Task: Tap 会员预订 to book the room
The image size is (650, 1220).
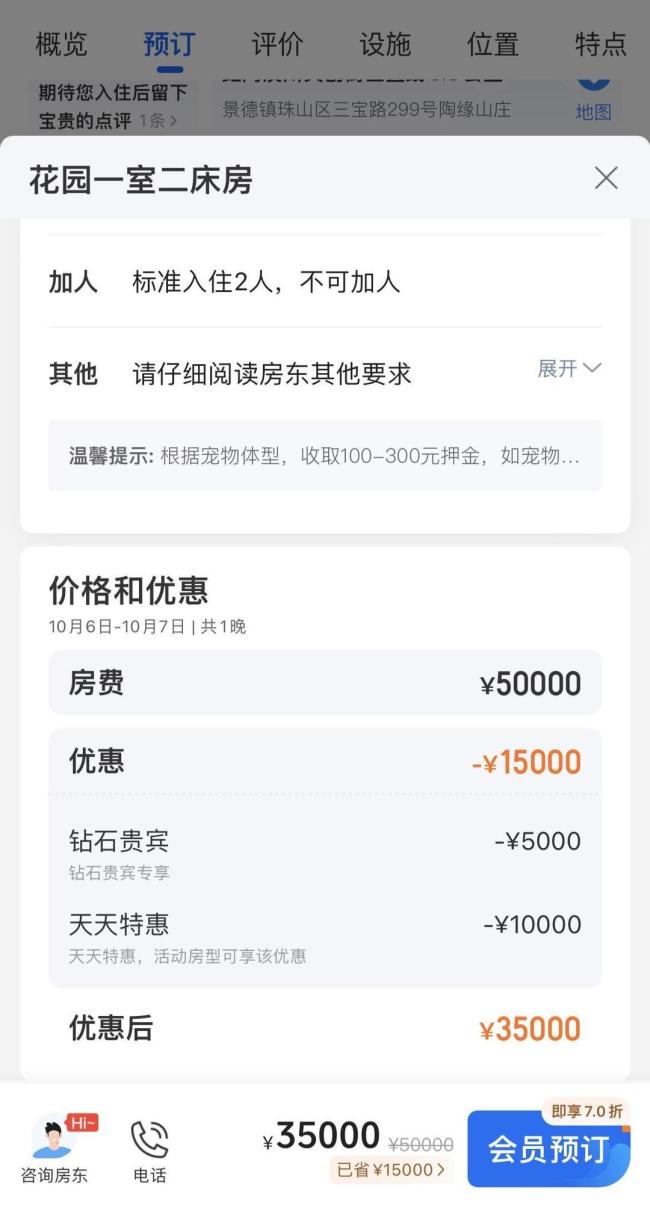Action: coord(548,1149)
